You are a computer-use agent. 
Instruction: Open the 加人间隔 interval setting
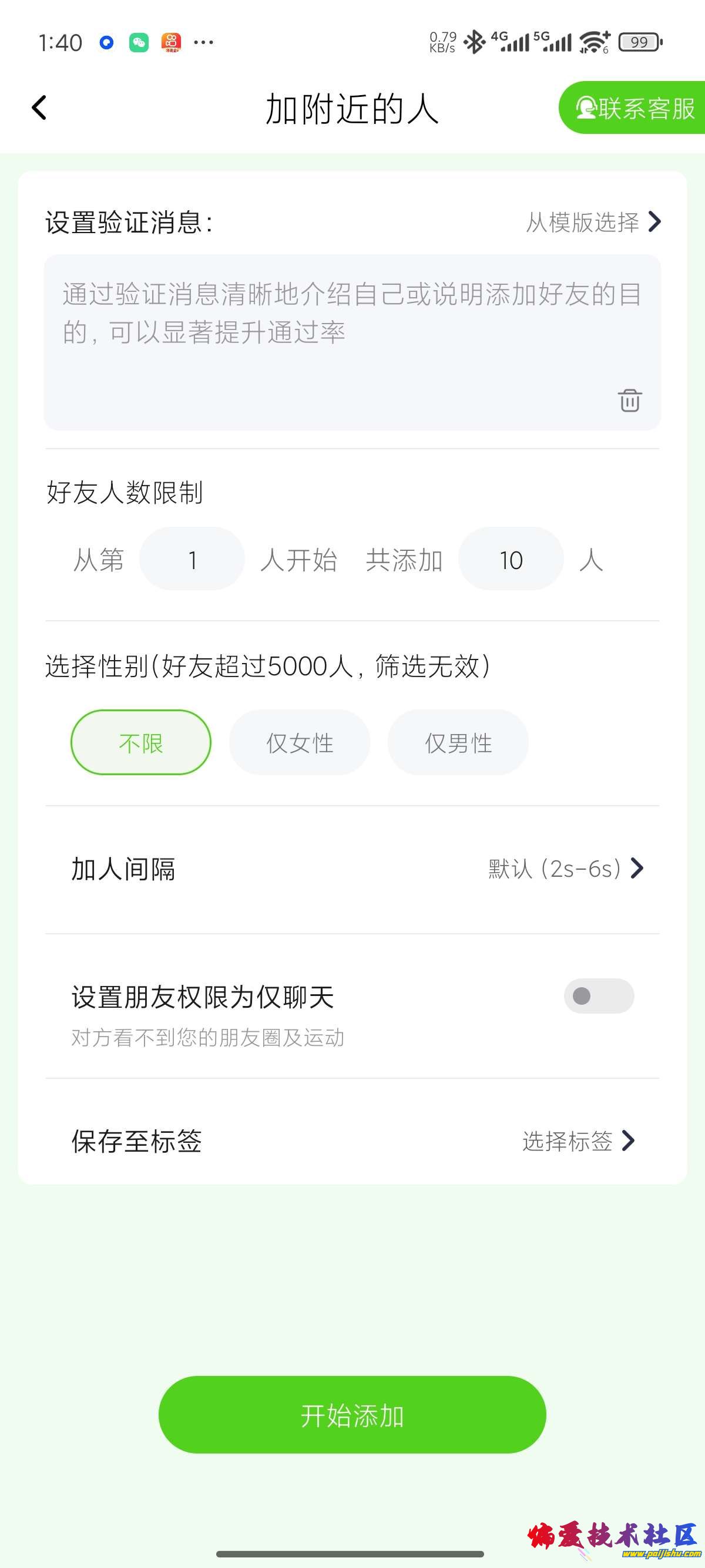353,869
